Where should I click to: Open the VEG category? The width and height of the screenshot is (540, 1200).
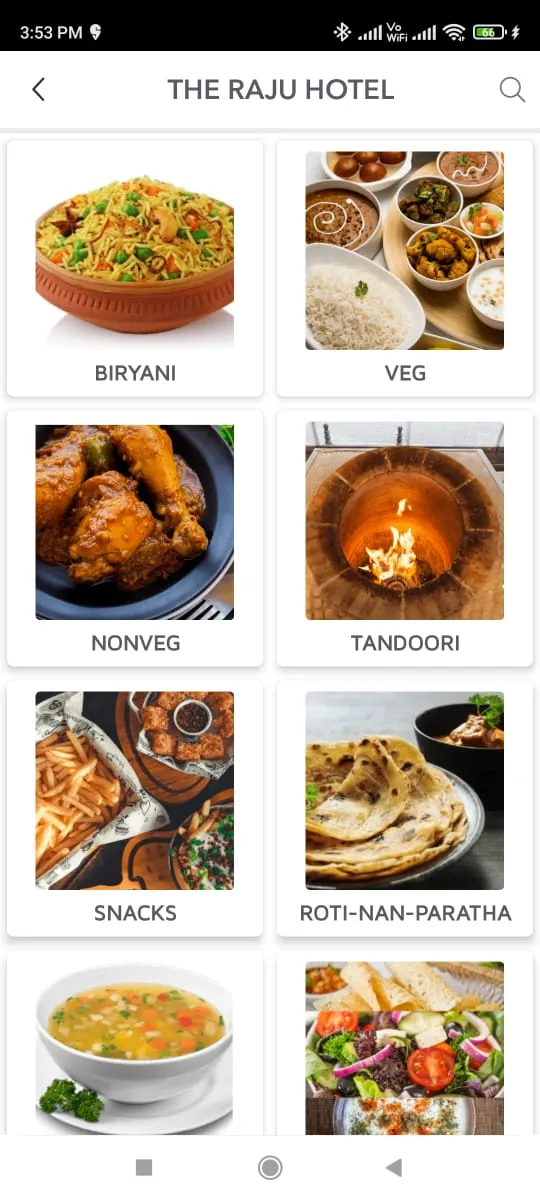[405, 268]
